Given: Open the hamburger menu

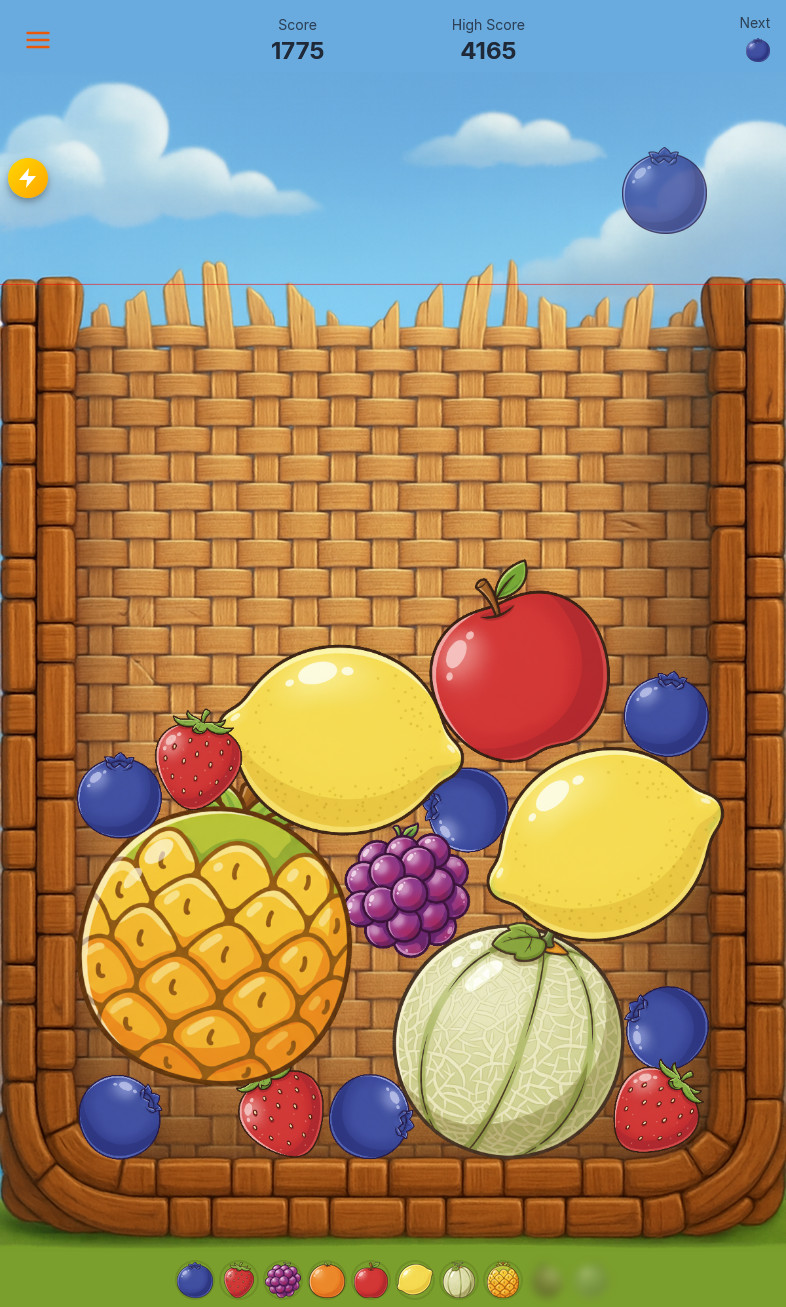Looking at the screenshot, I should (38, 40).
